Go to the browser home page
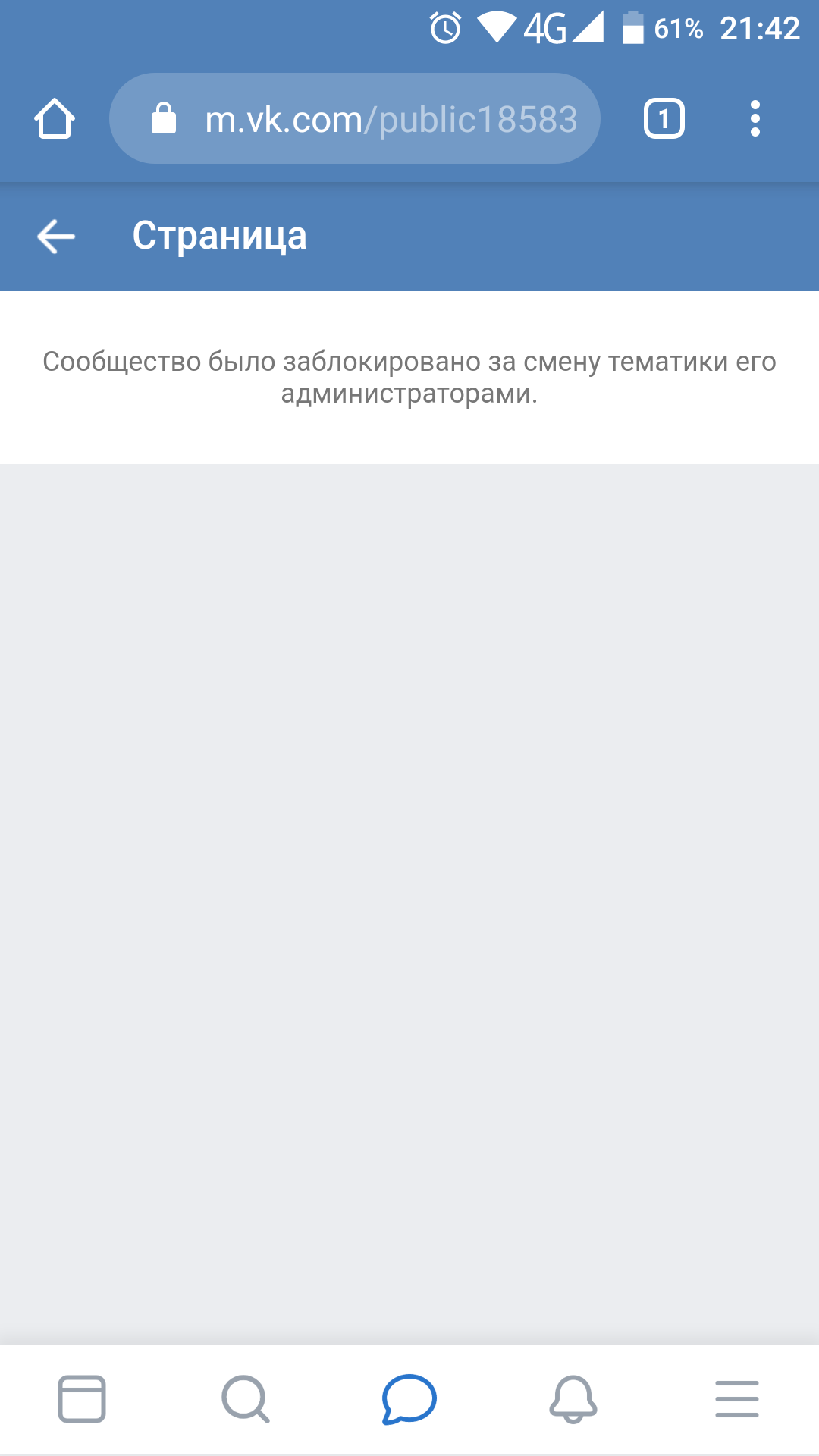Image resolution: width=819 pixels, height=1456 pixels. pyautogui.click(x=55, y=119)
